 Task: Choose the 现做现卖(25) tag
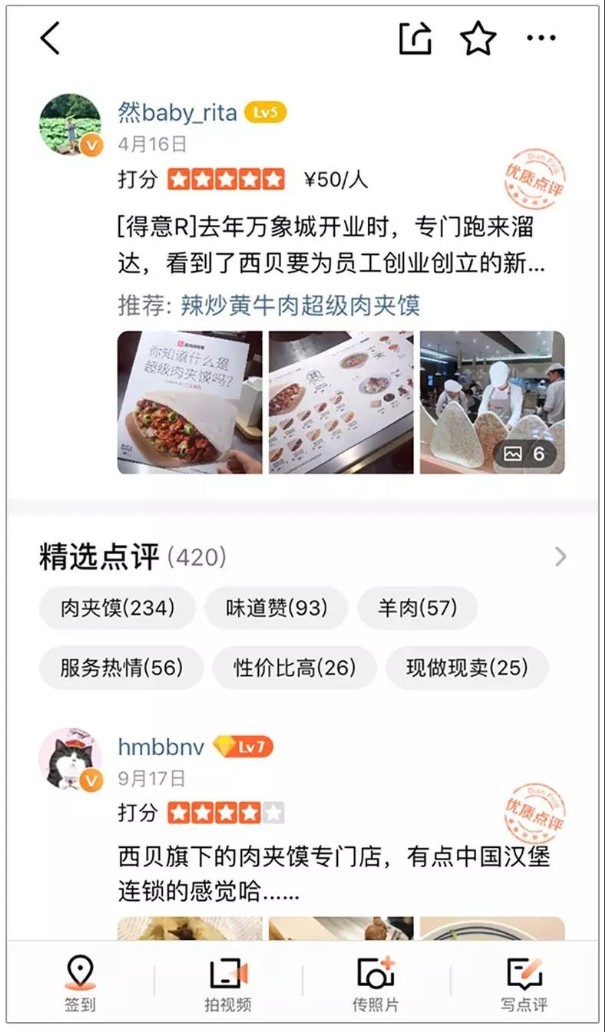(468, 668)
